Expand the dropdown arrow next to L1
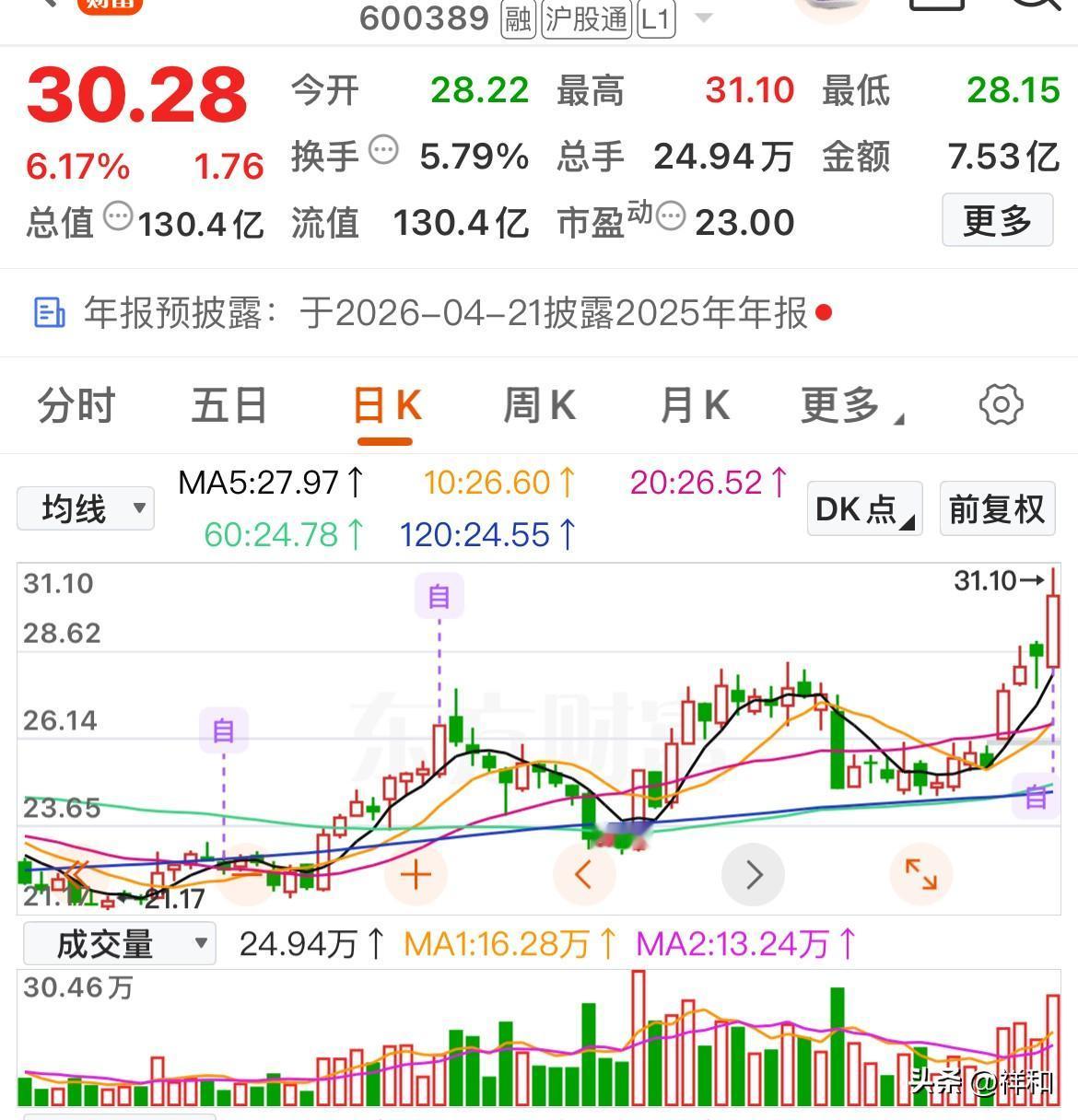Viewport: 1078px width, 1120px height. point(703,18)
